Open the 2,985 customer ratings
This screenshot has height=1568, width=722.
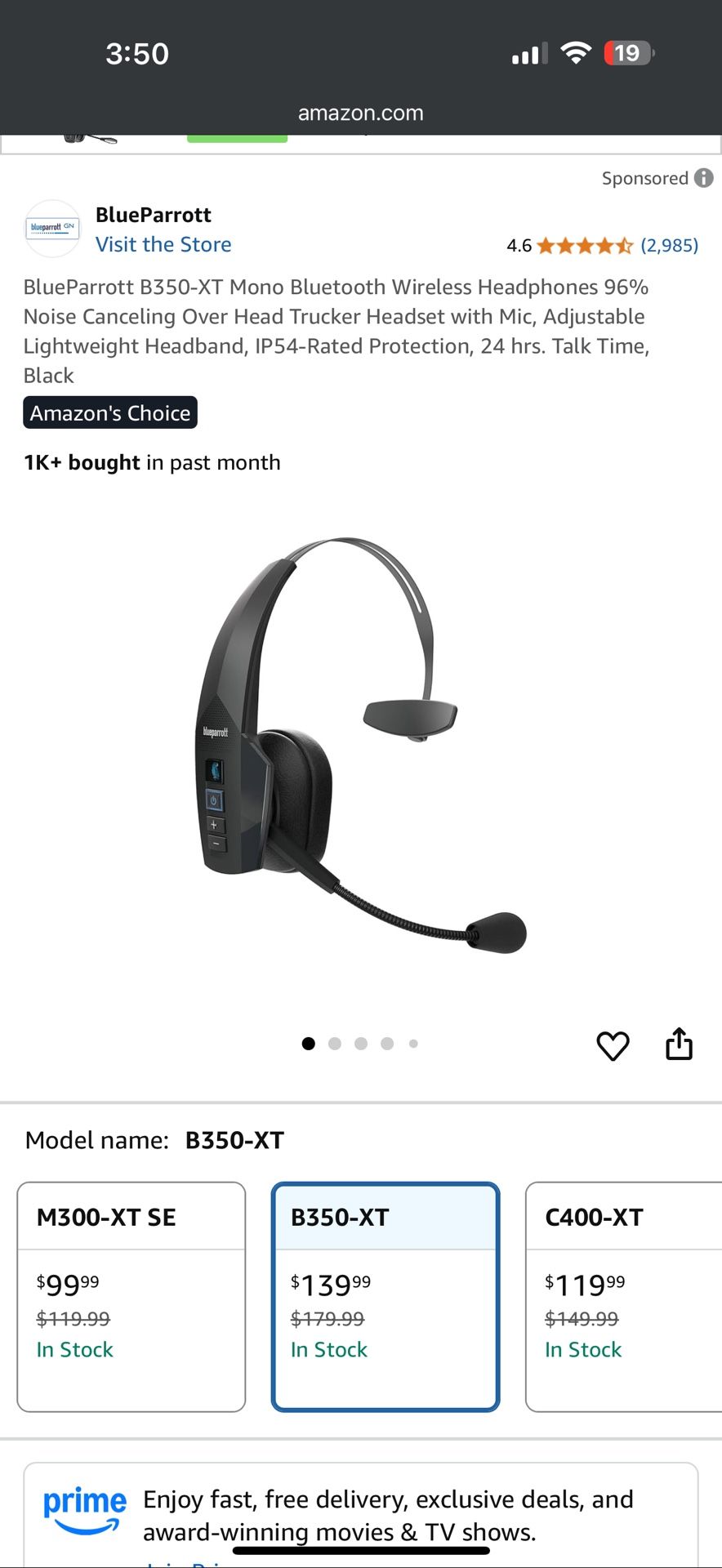pos(669,245)
